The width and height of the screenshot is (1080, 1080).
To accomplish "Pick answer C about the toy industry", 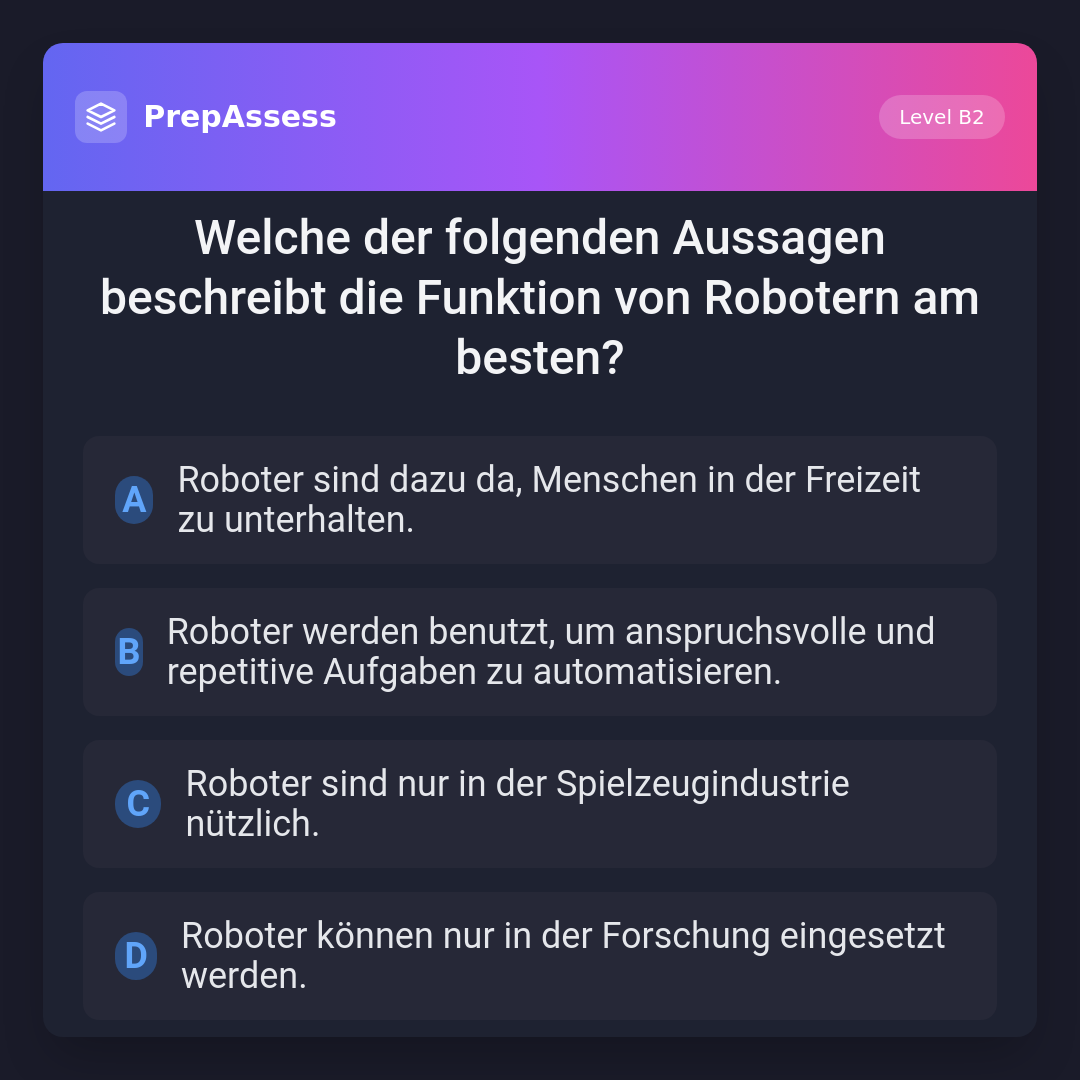I will point(540,804).
